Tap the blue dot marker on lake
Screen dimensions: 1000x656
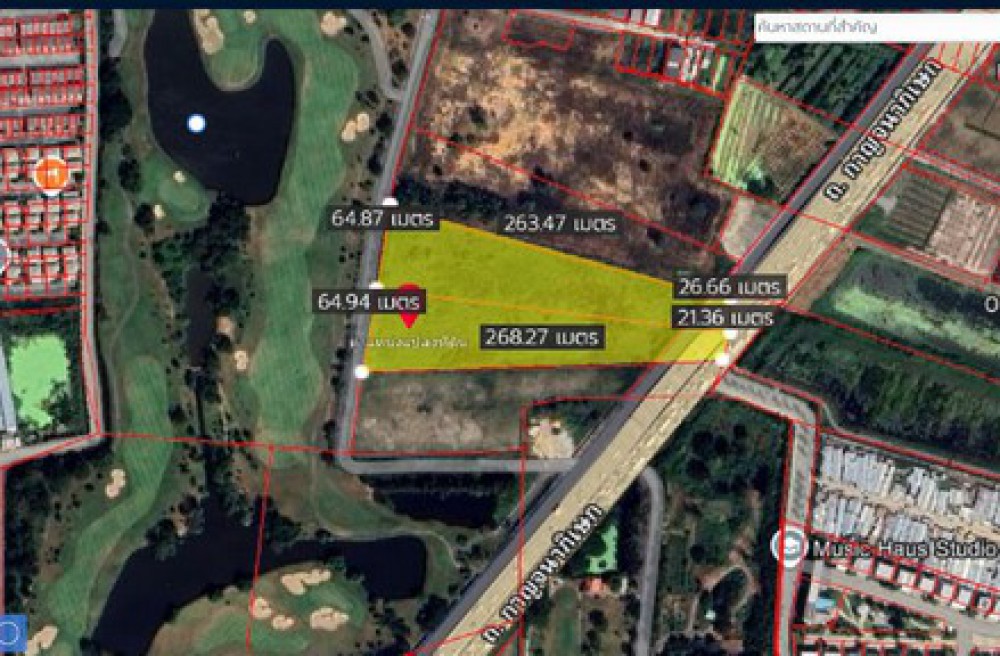click(x=197, y=123)
